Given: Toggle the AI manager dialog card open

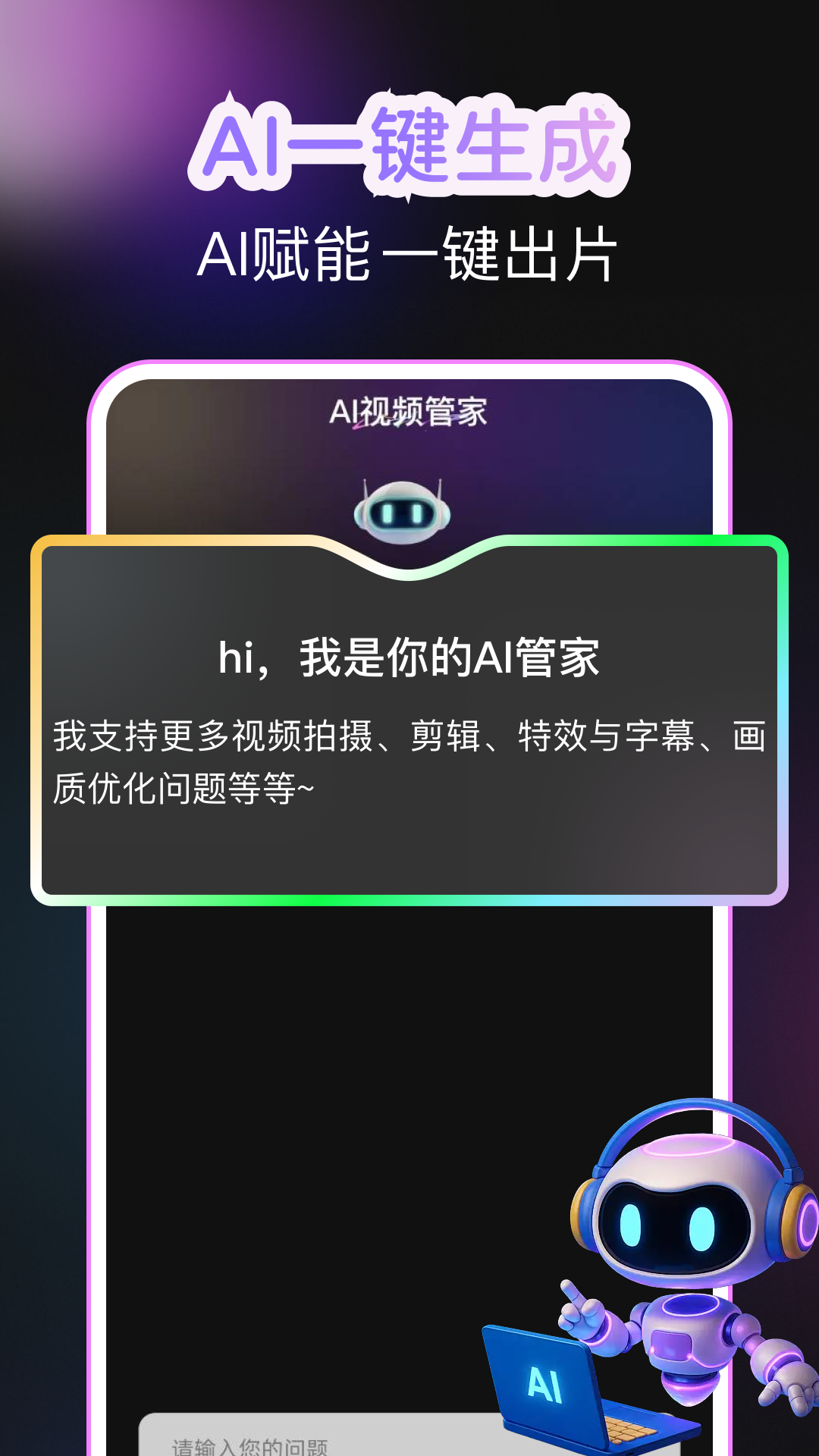Looking at the screenshot, I should 409,720.
